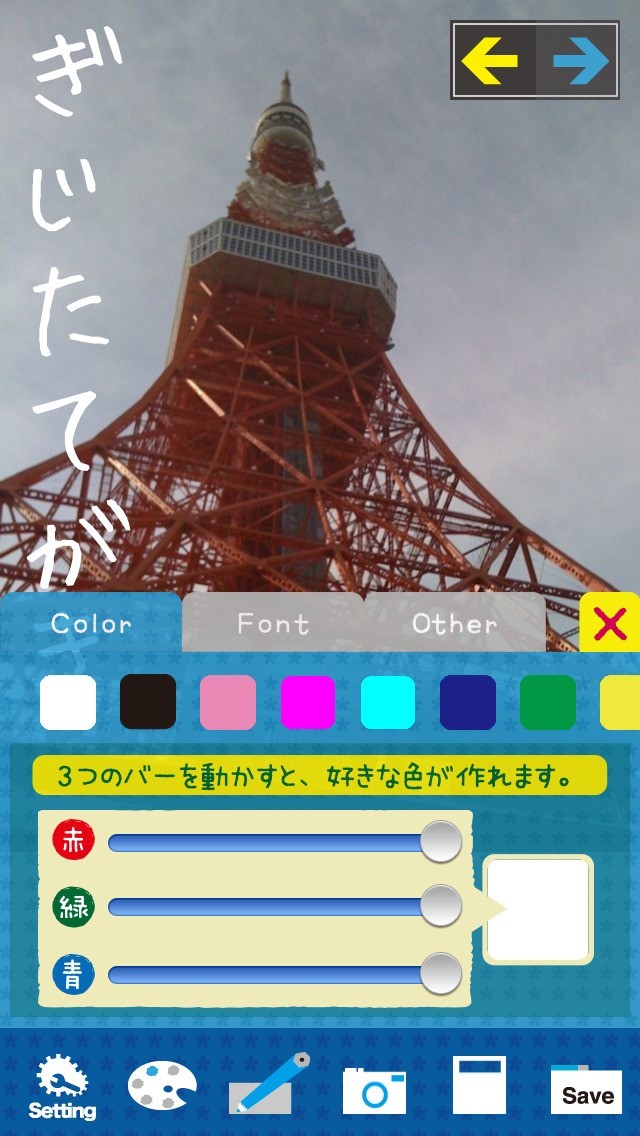Pick the pink color swatch
Image resolution: width=640 pixels, height=1136 pixels.
pos(228,702)
